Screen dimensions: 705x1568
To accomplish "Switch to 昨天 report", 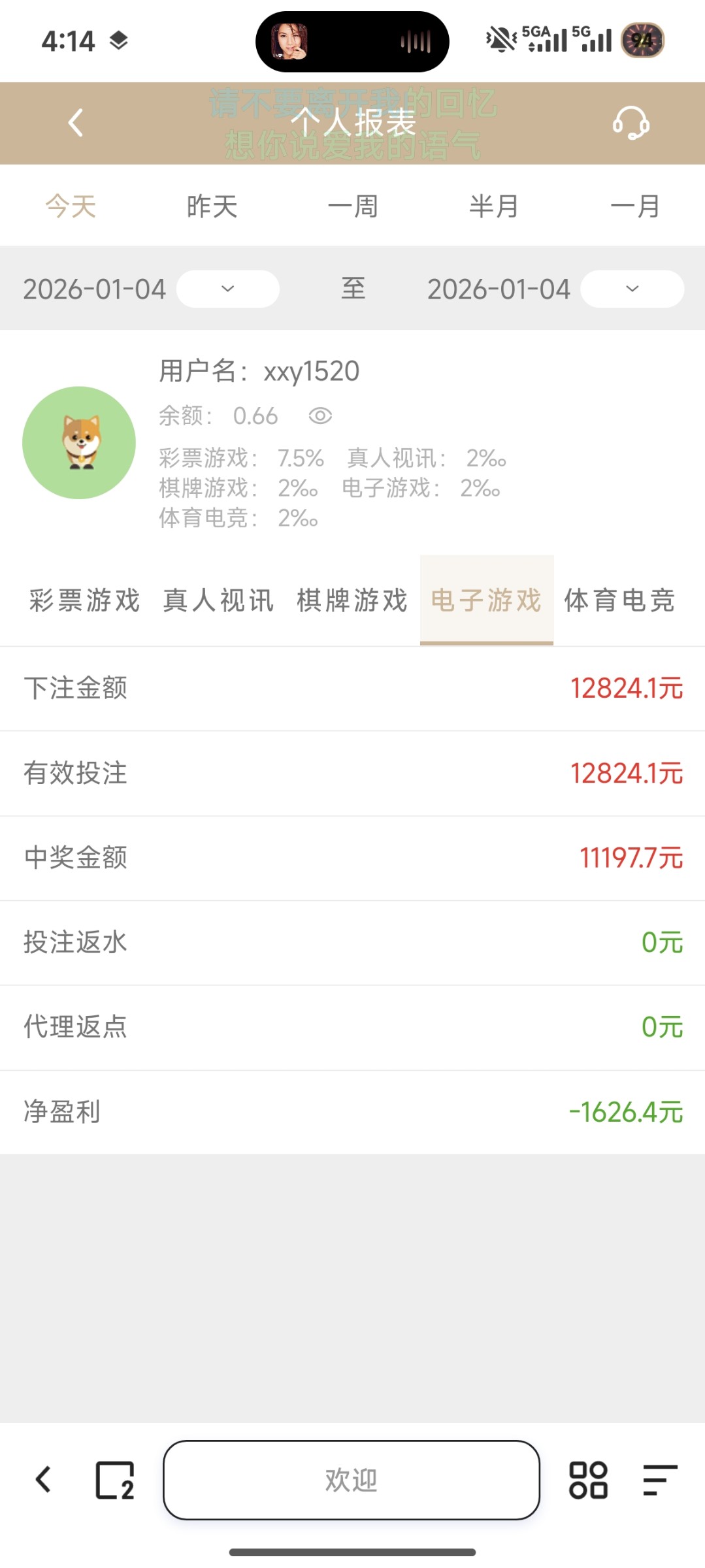I will 212,206.
